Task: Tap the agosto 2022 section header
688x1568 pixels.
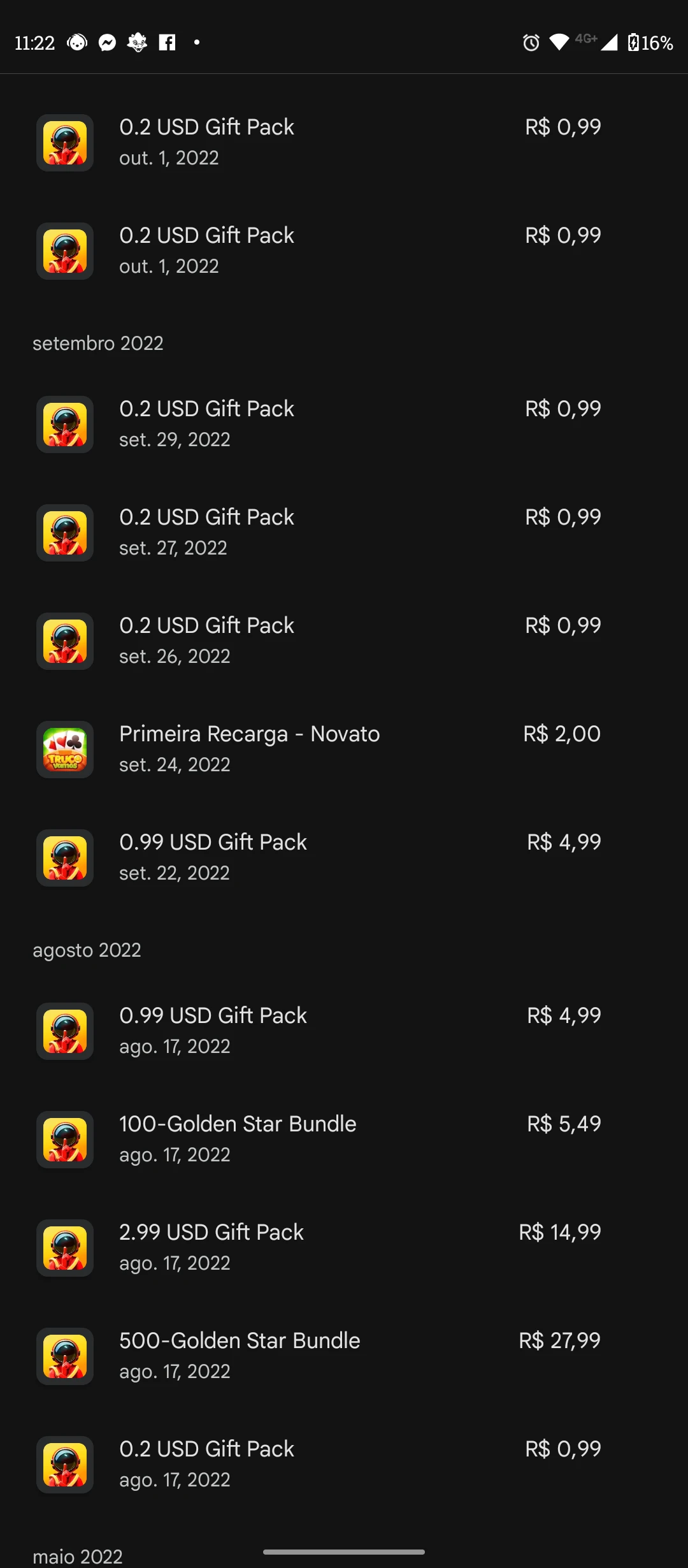Action: click(x=87, y=950)
